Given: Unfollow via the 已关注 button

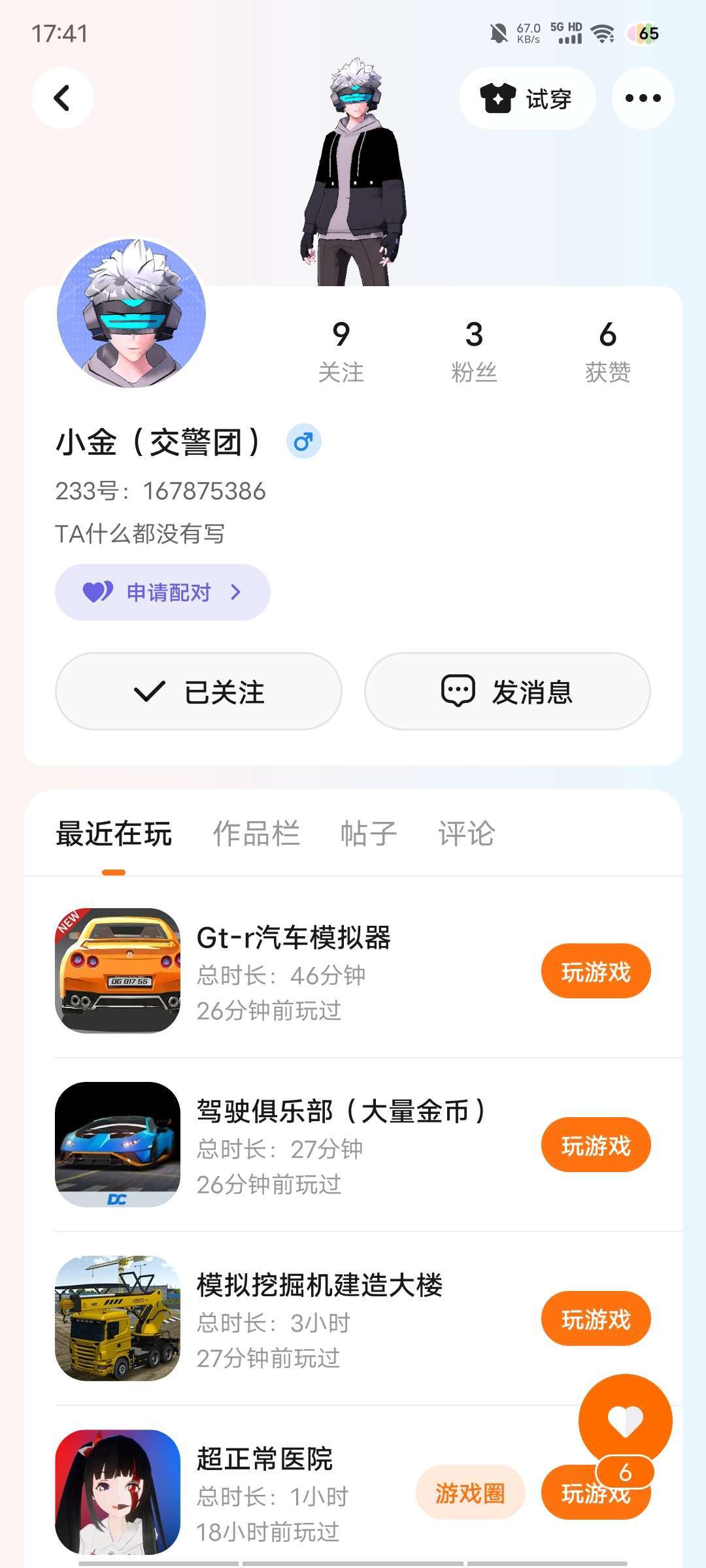Looking at the screenshot, I should [x=199, y=691].
